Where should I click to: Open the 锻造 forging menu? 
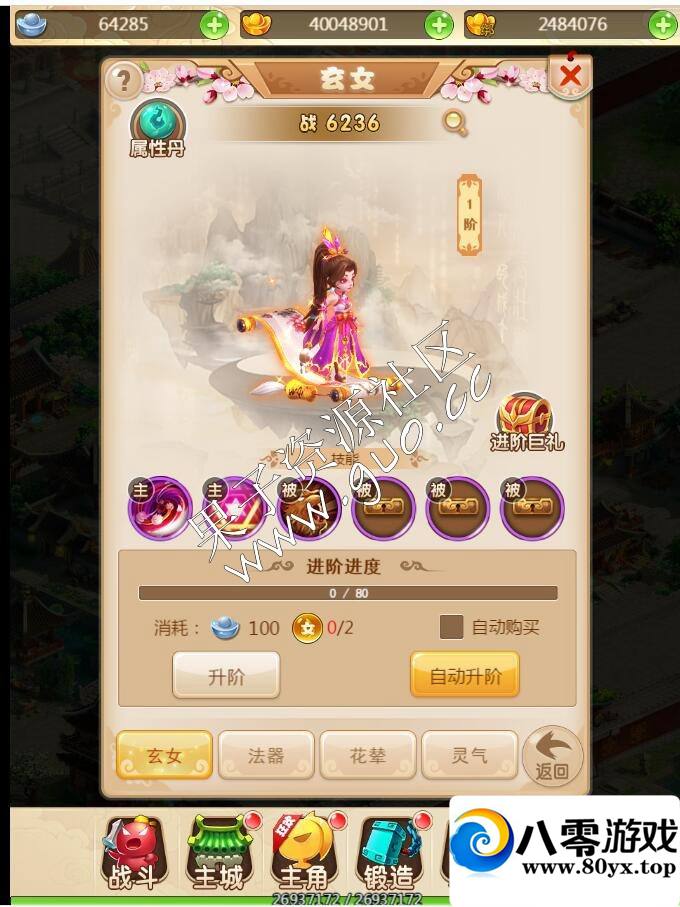pyautogui.click(x=388, y=852)
